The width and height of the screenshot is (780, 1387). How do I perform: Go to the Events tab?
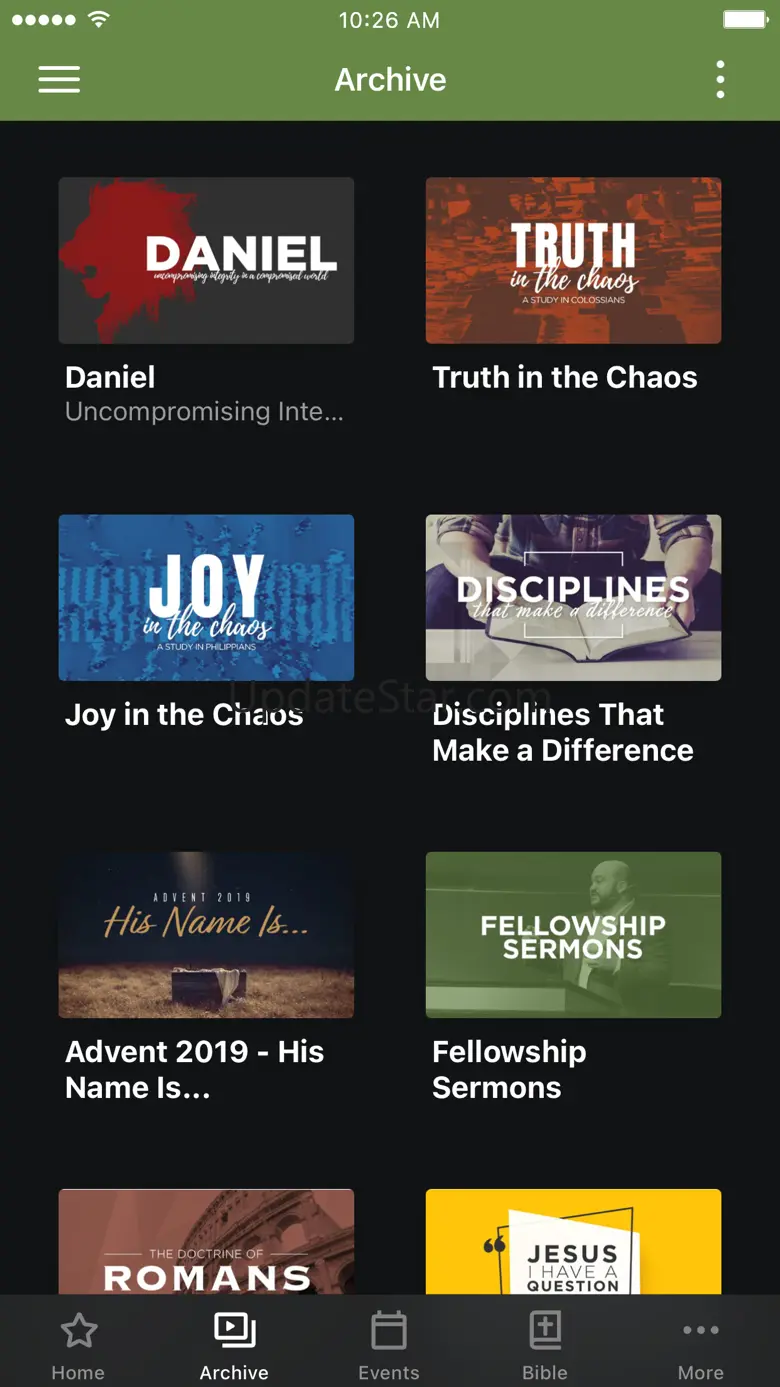coord(389,1346)
